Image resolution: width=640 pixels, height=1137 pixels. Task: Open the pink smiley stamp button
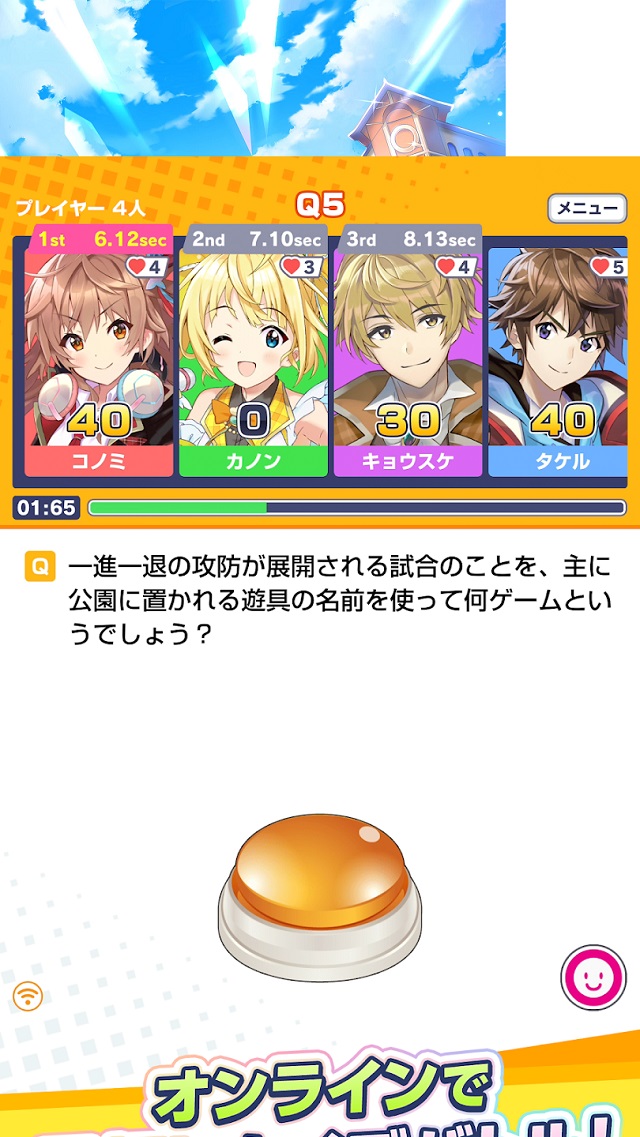tap(593, 976)
